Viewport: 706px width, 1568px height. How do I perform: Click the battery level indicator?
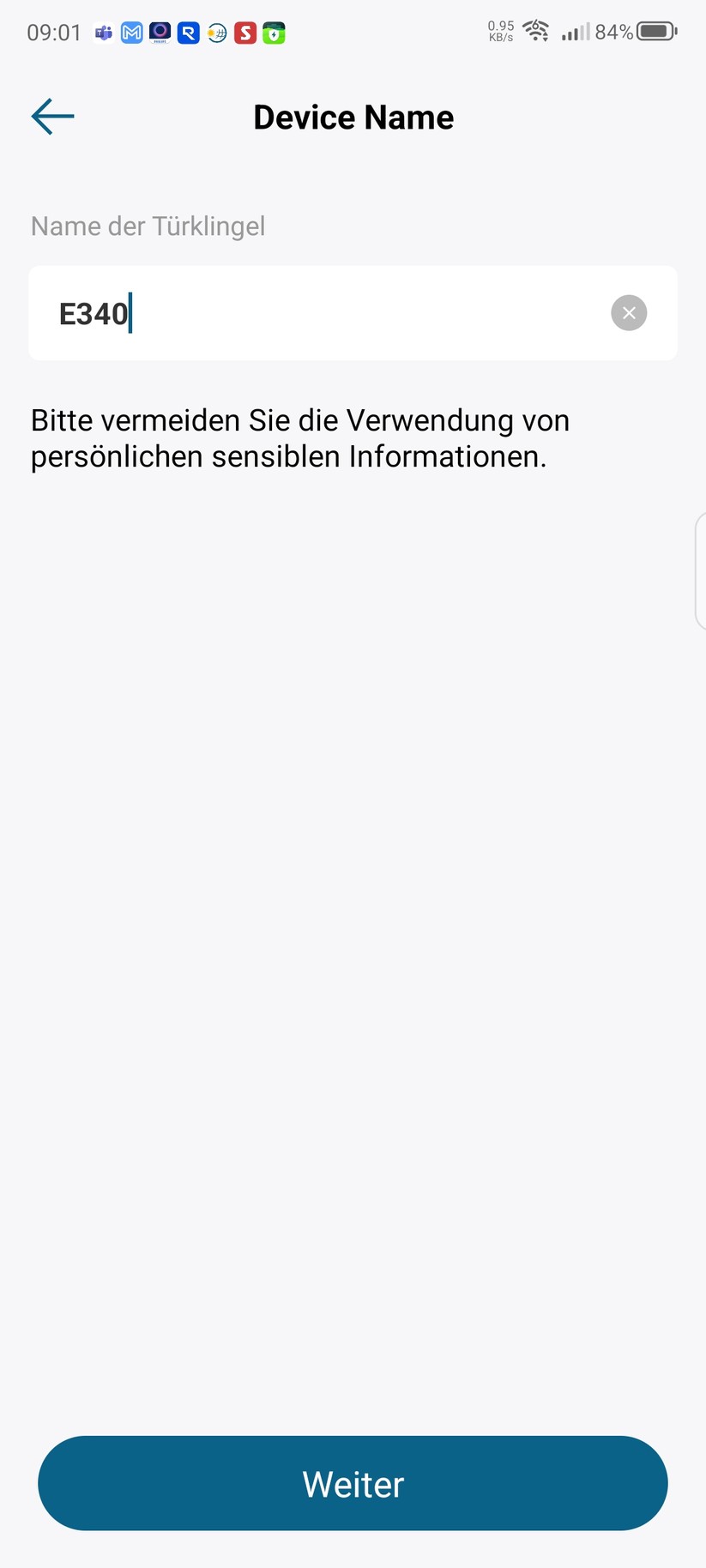[x=655, y=31]
